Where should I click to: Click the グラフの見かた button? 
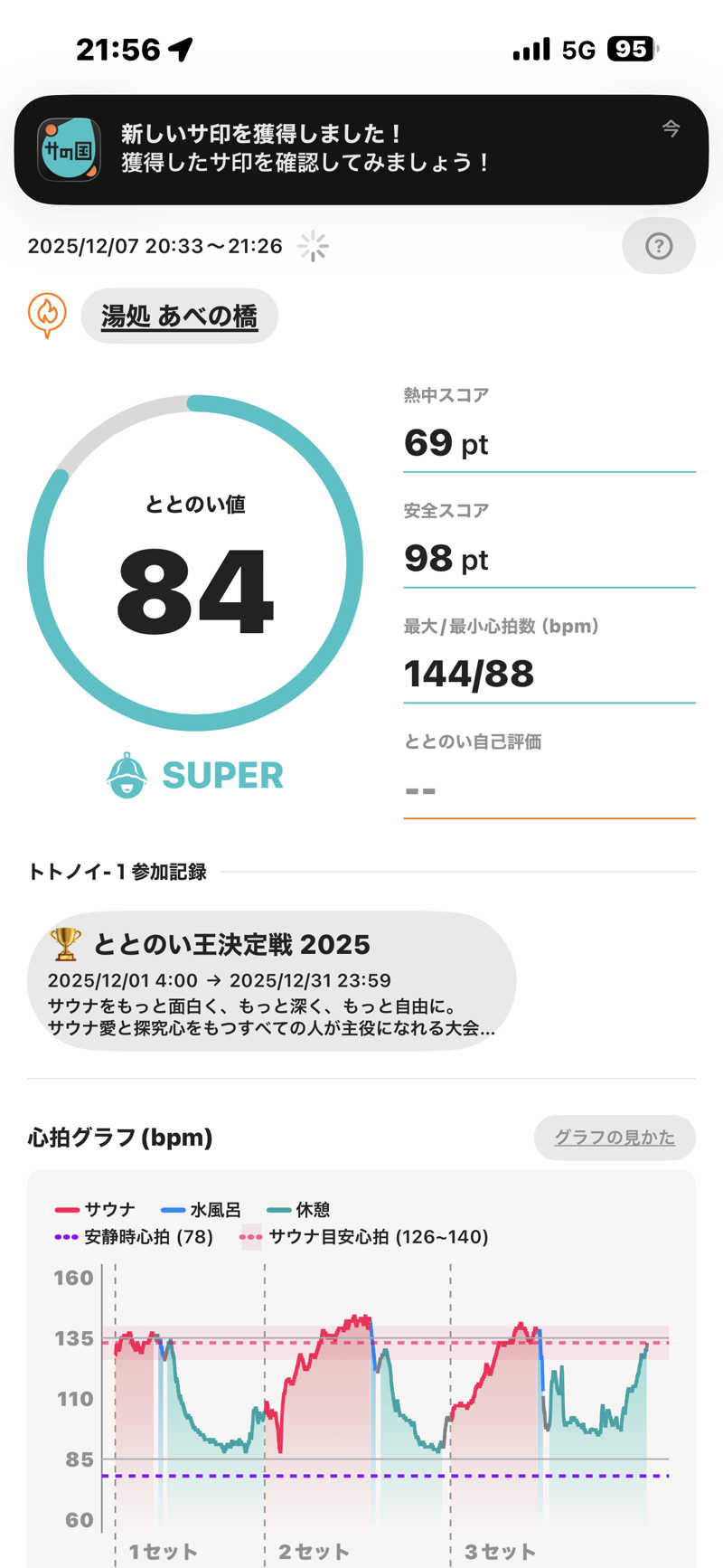(615, 1138)
